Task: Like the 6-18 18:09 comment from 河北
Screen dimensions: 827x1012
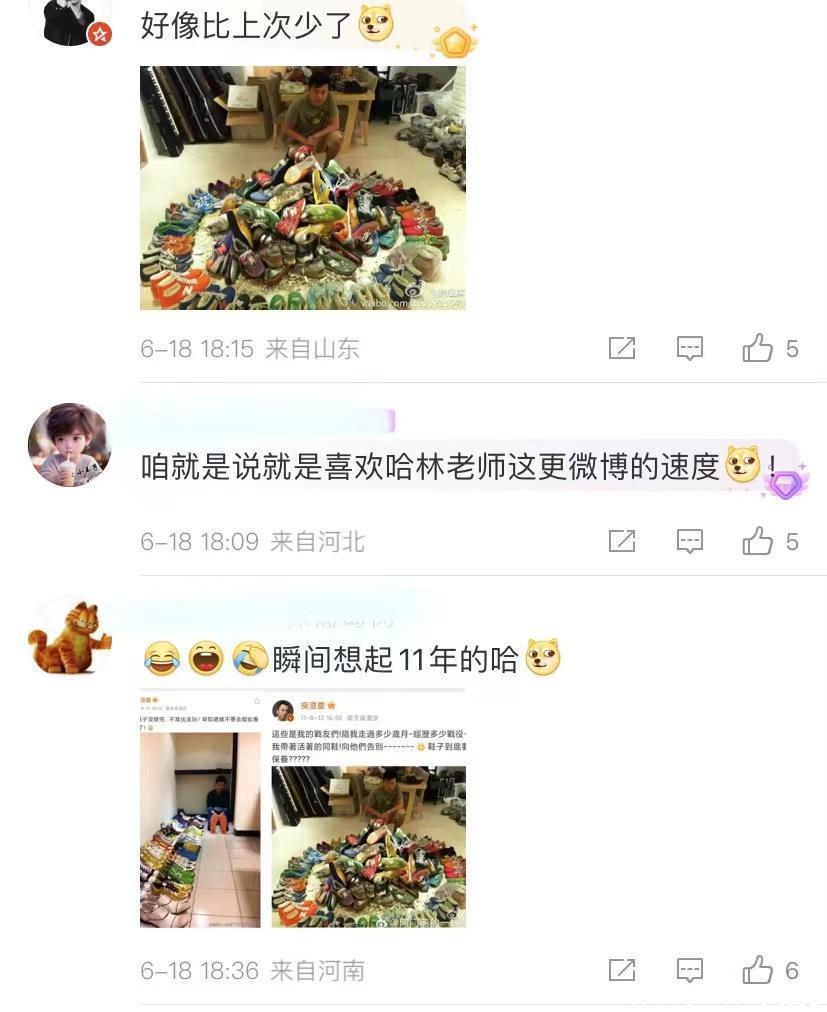Action: tap(758, 541)
